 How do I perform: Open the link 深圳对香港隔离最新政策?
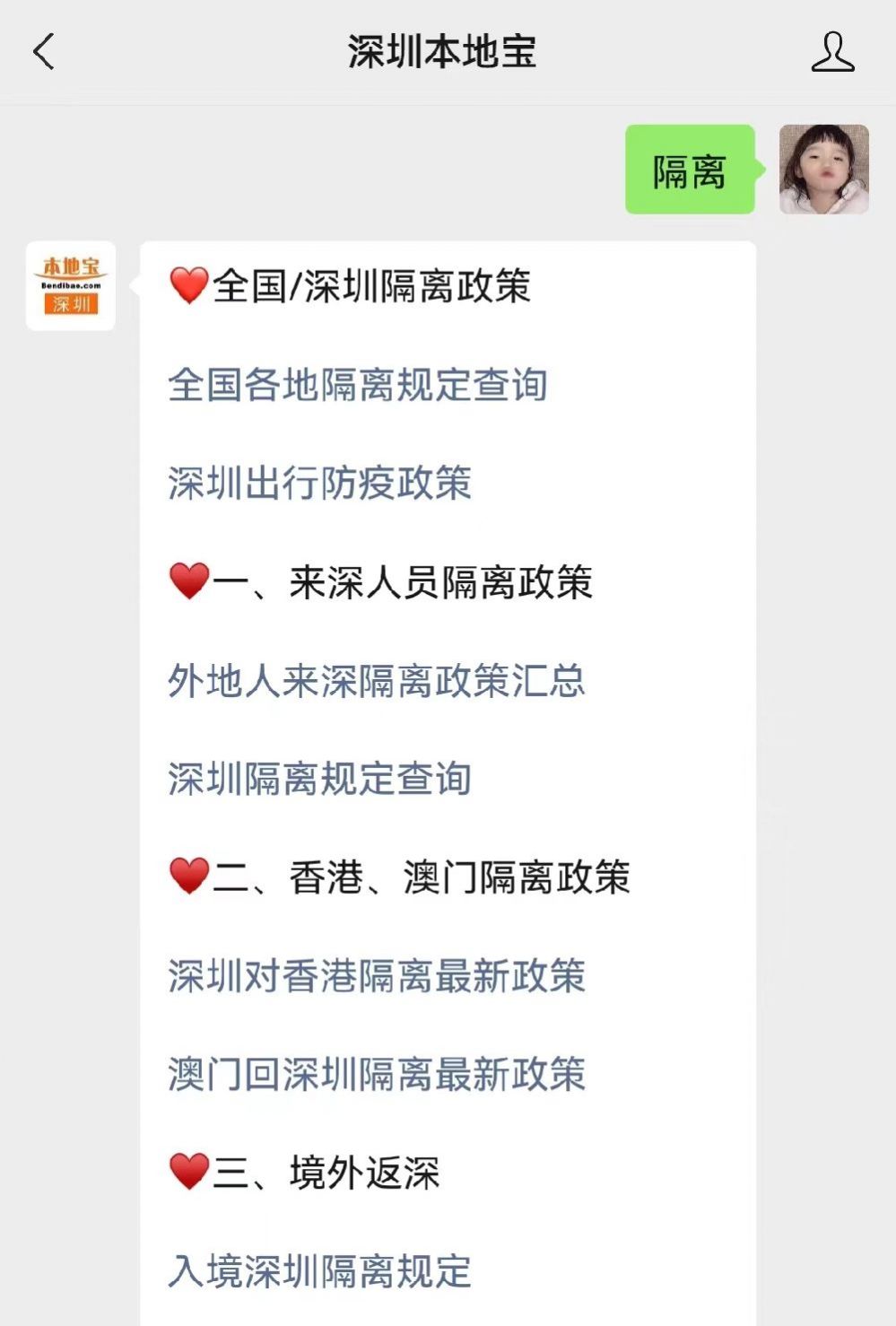[x=377, y=976]
